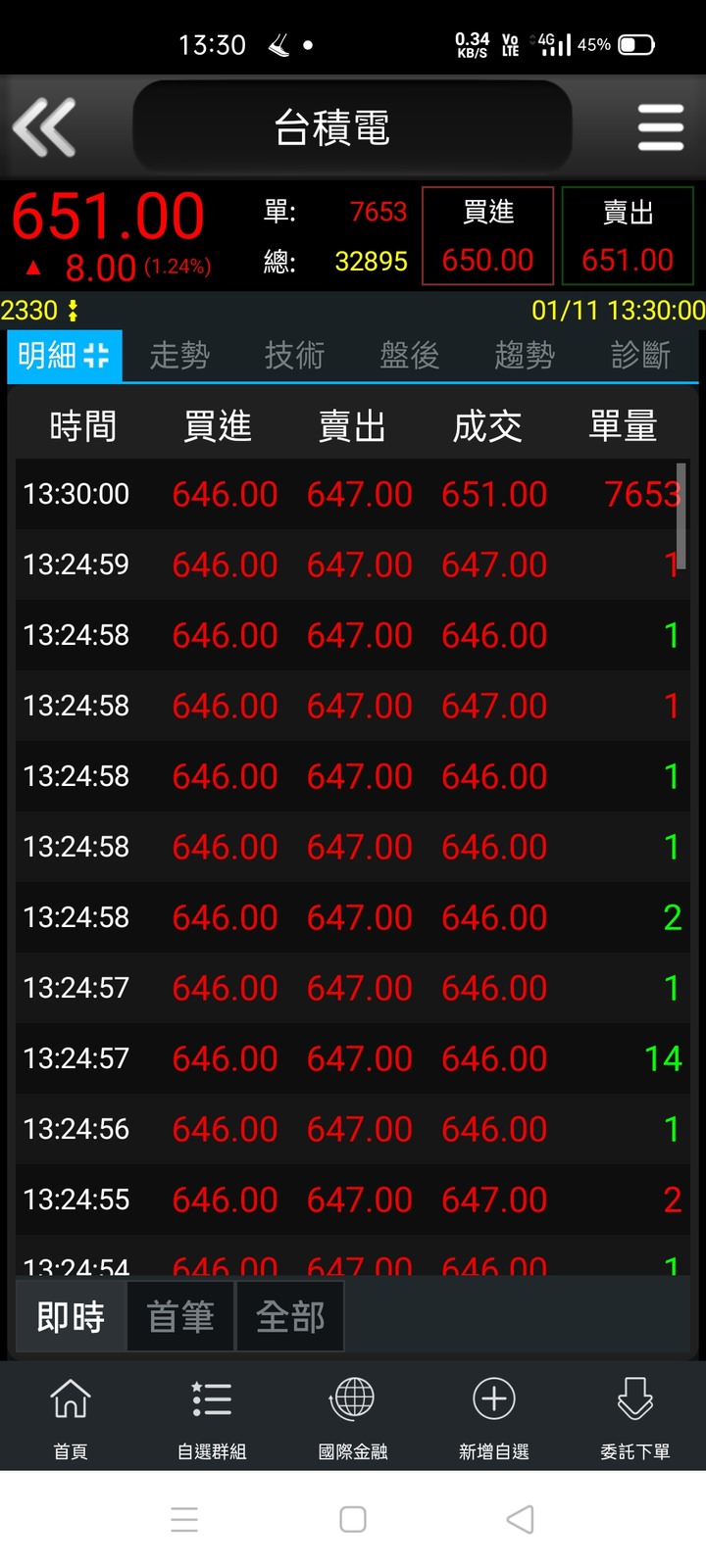Tap the system back button

520,1519
